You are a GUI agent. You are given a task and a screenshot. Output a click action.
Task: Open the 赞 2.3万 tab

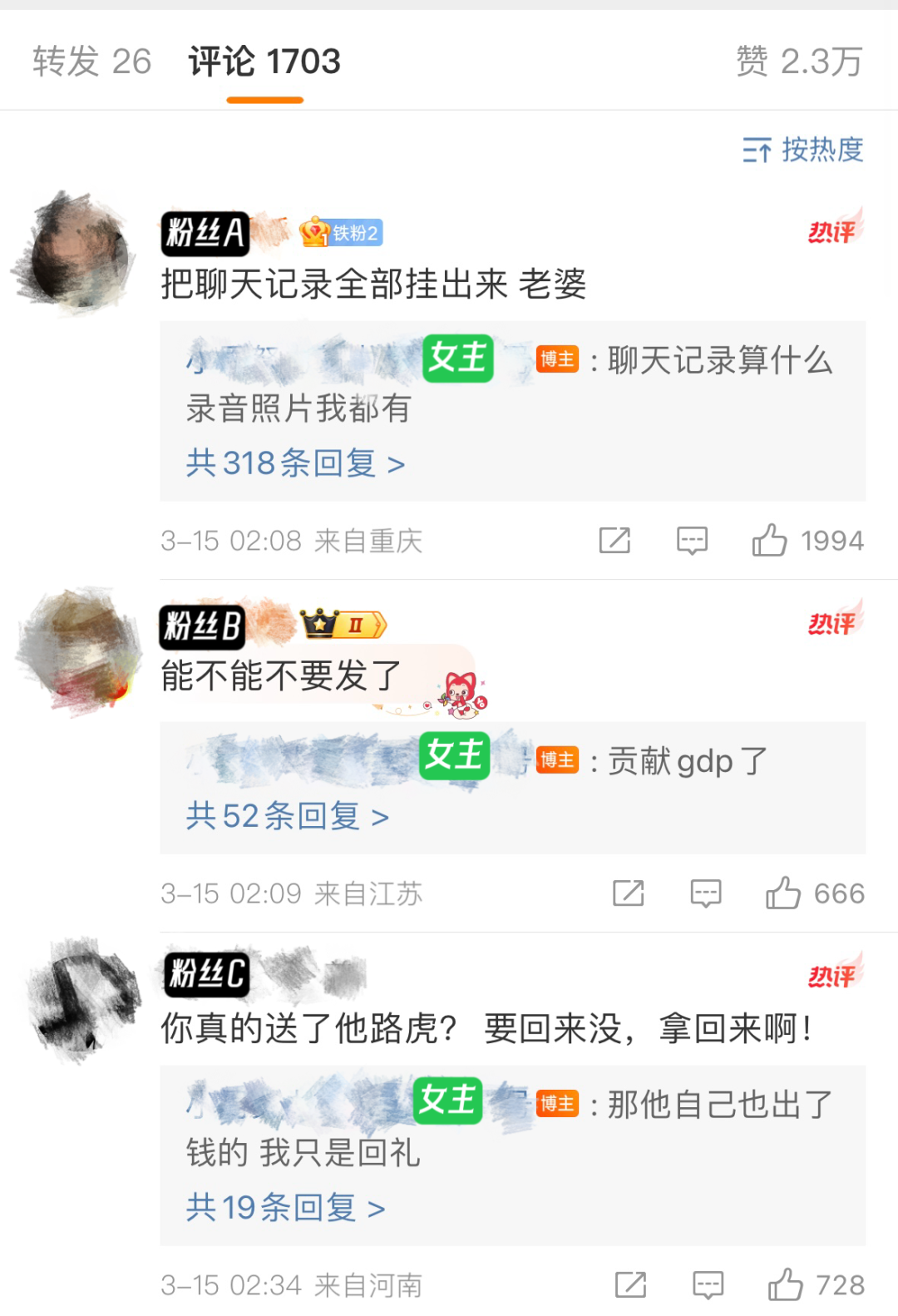coord(798,62)
